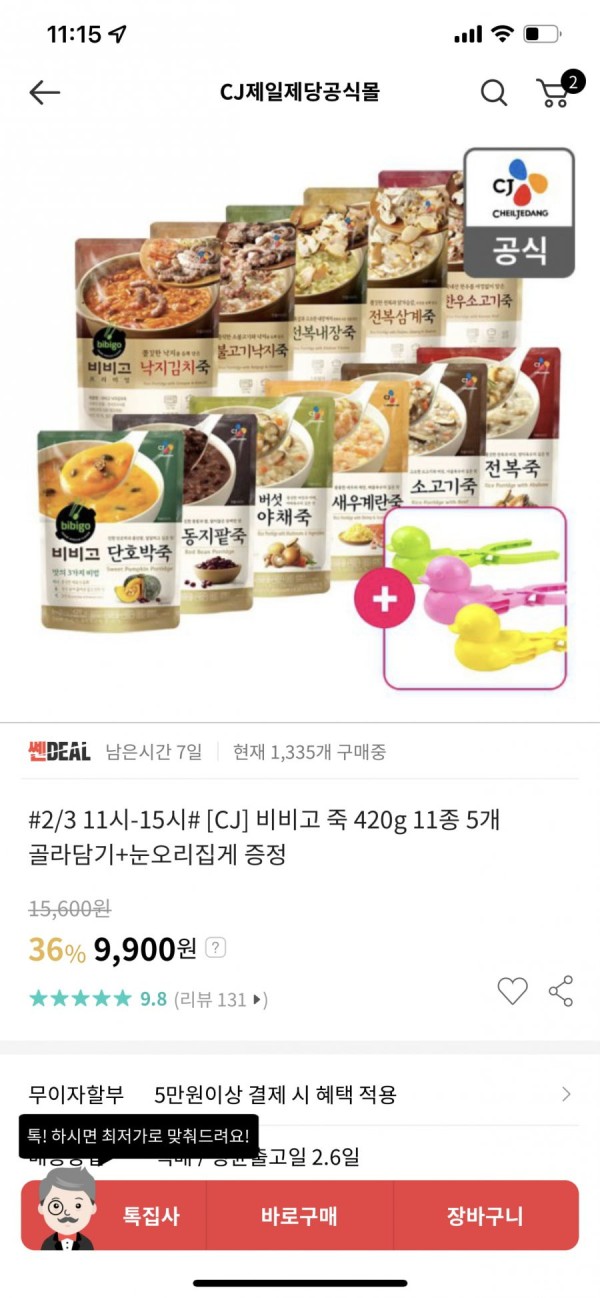
Task: Tap the price info question mark
Action: click(216, 948)
